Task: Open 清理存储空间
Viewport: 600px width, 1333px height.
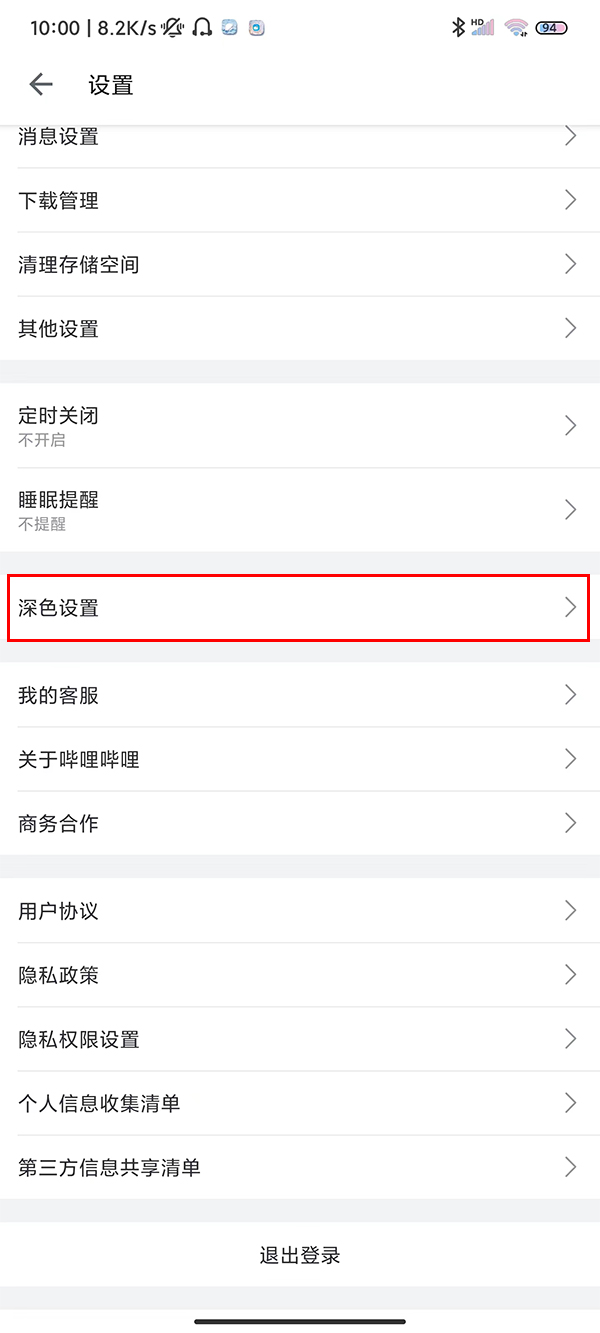Action: 300,265
